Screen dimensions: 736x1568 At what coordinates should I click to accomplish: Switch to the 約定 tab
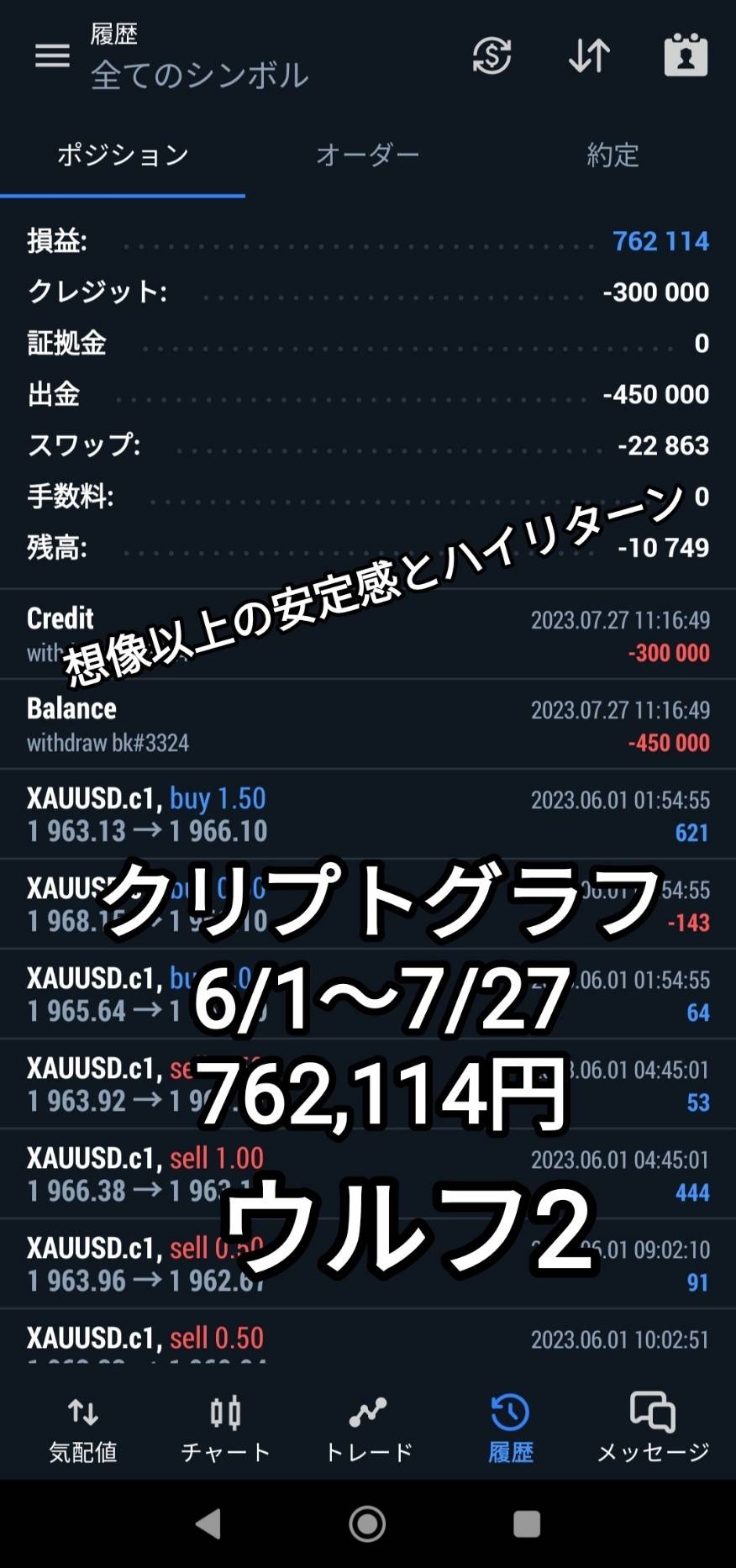coord(613,155)
